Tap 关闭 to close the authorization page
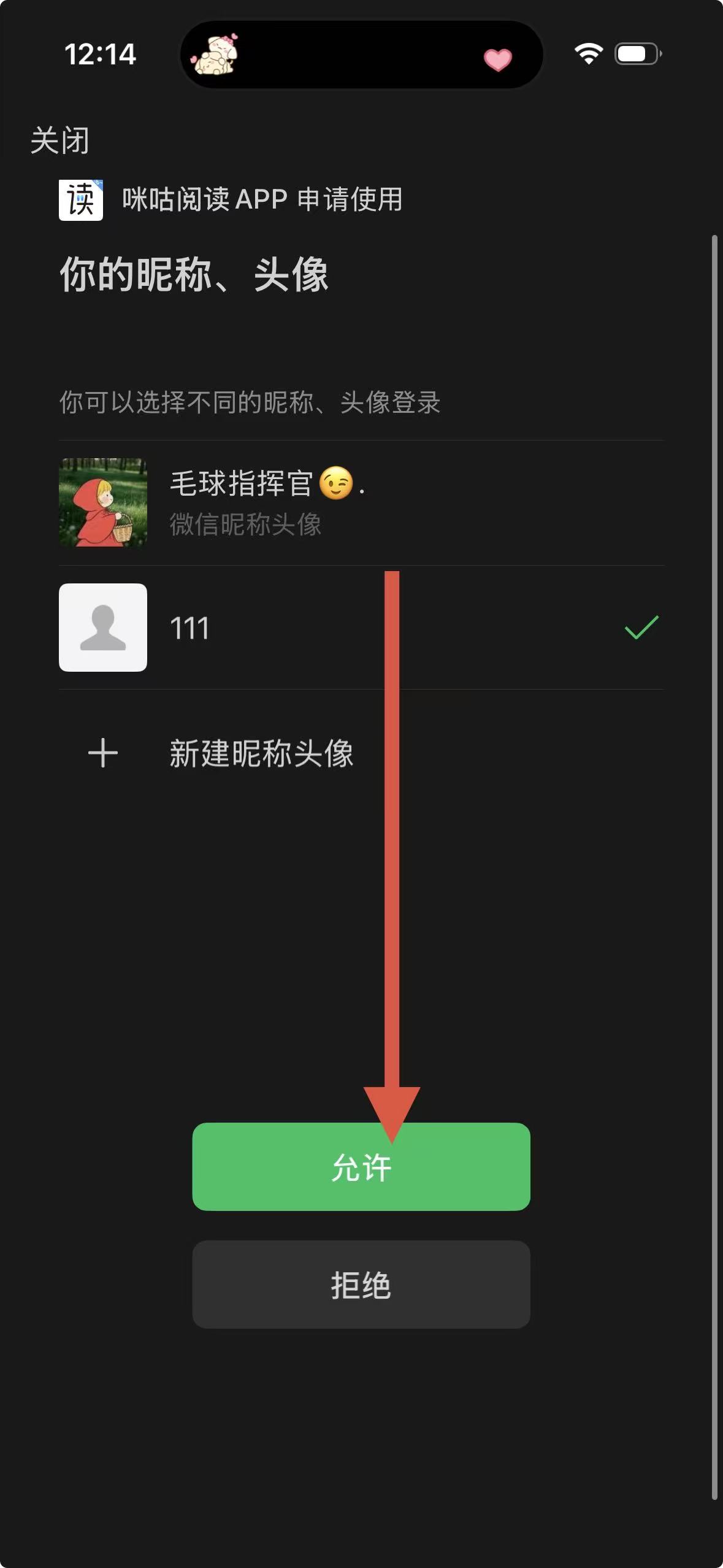This screenshot has width=723, height=1568. coord(59,140)
